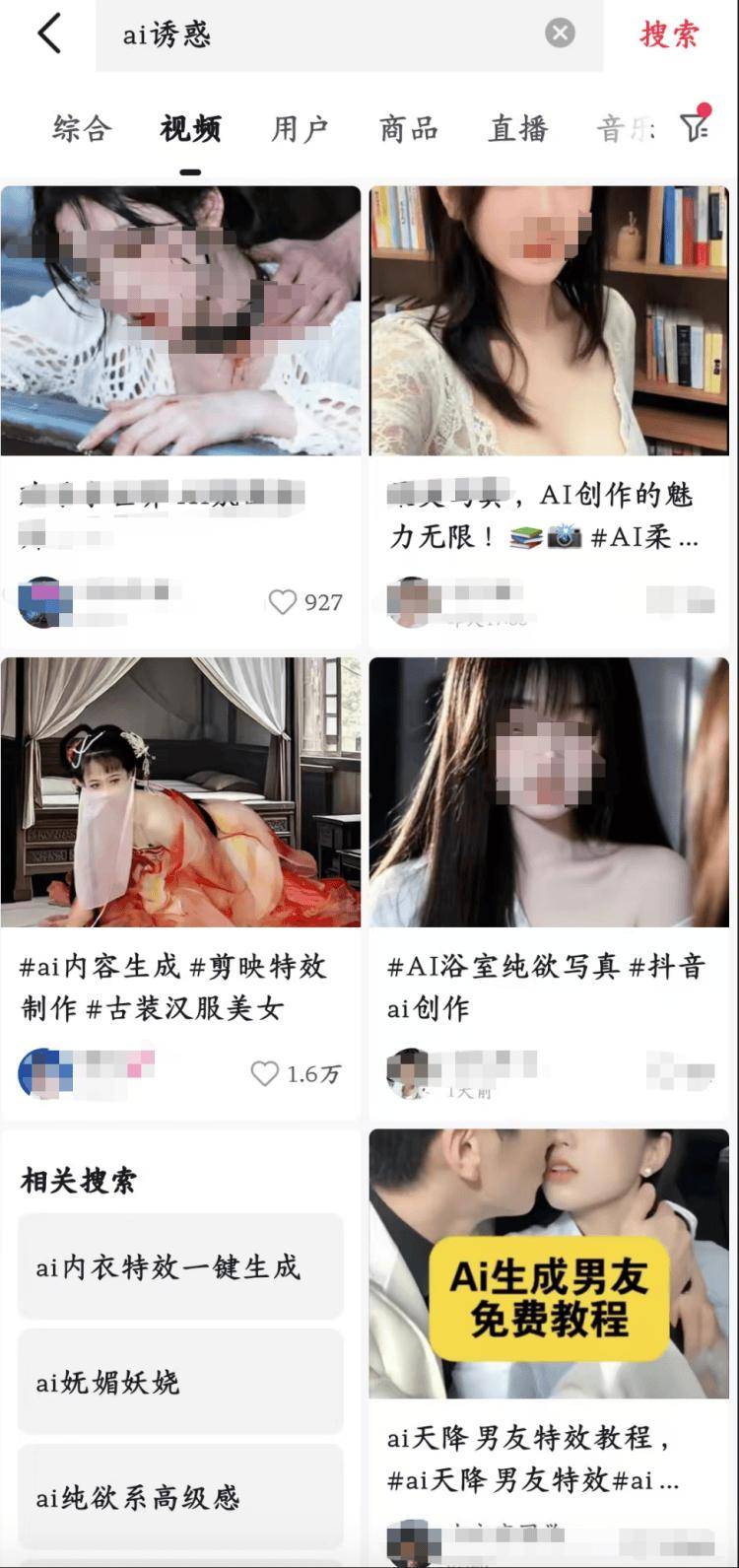Go back using the top-left arrow
This screenshot has height=1568, width=739.
click(x=49, y=34)
